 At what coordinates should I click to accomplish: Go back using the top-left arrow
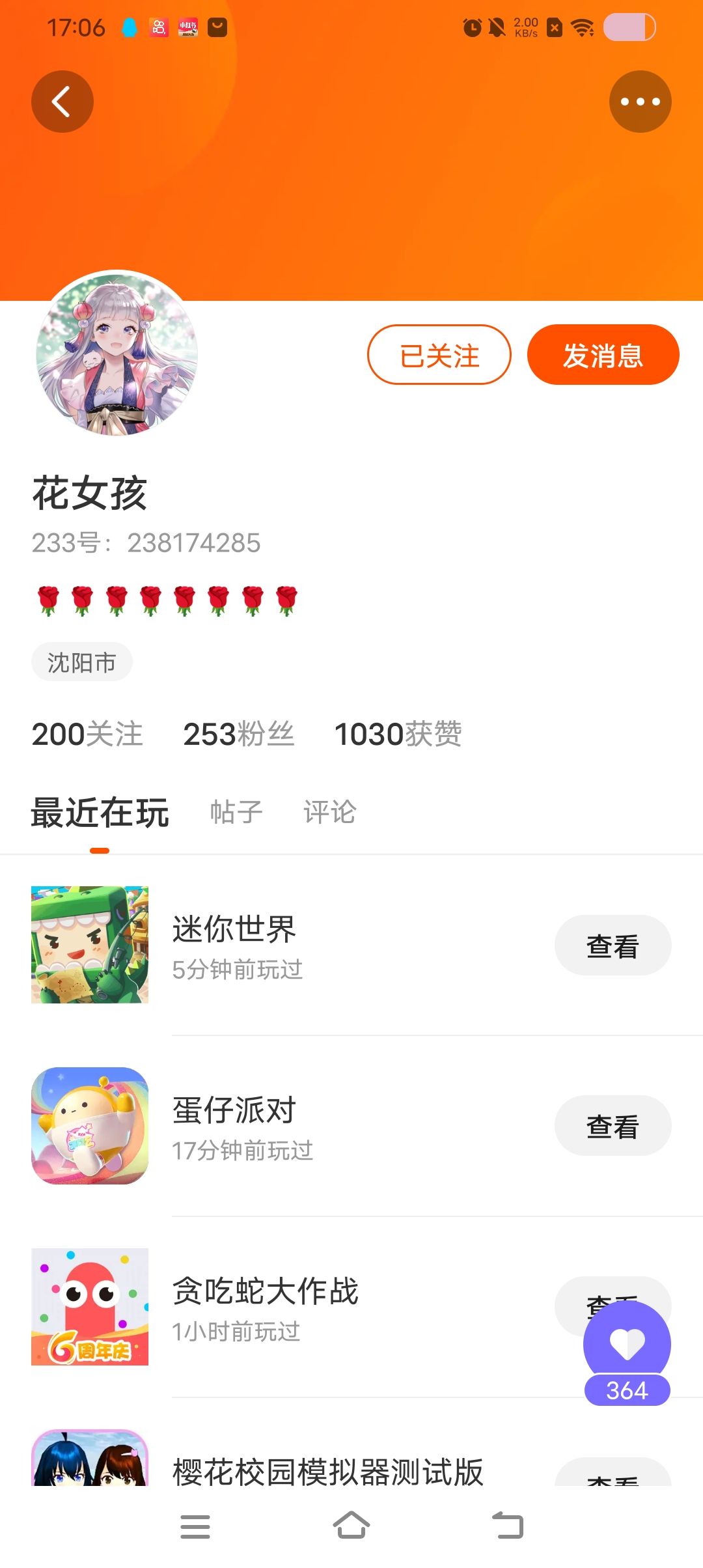click(x=62, y=102)
